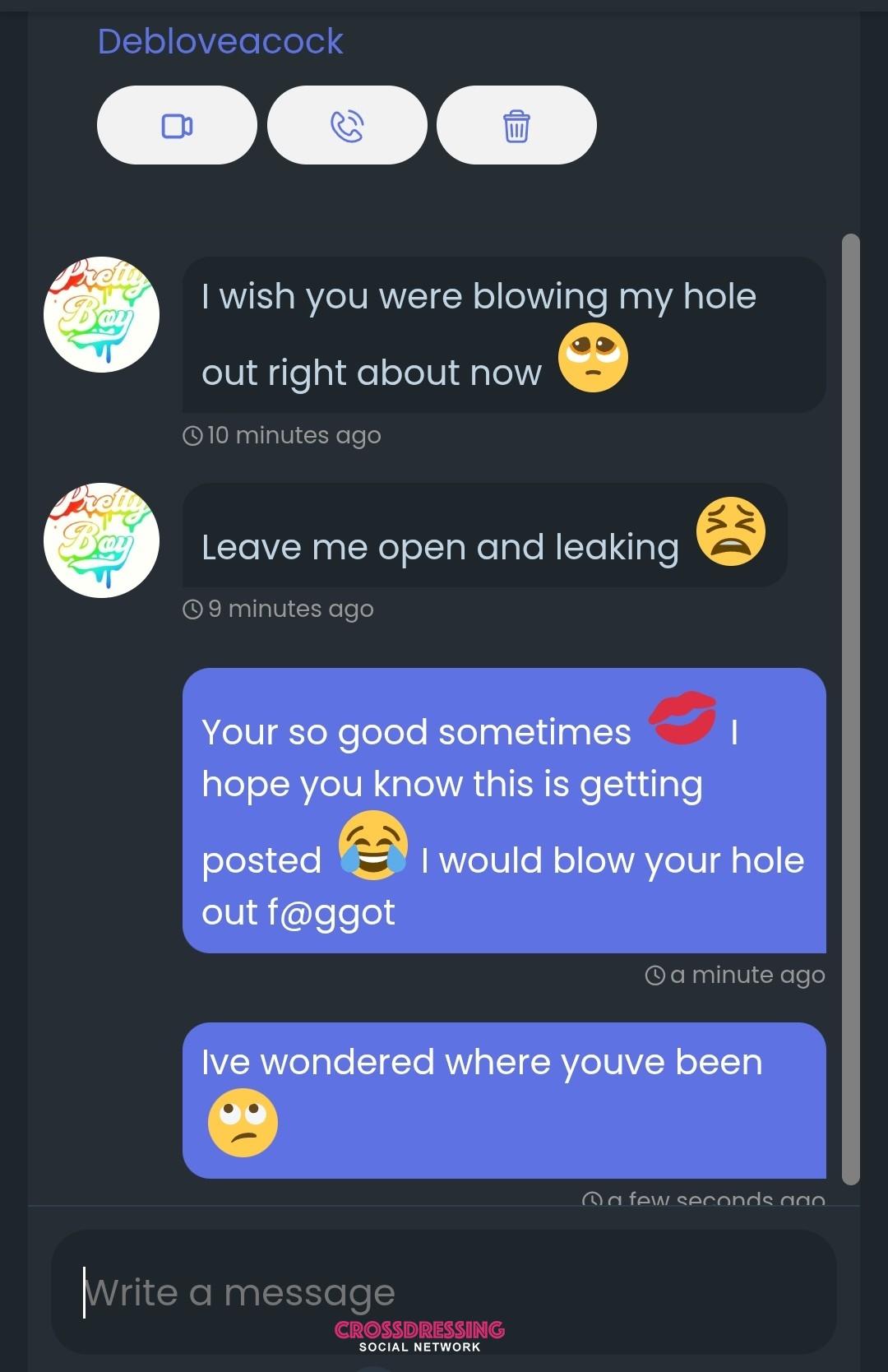Open the sender's avatar on the 10 minutes ago message
The image size is (888, 1372).
pyautogui.click(x=101, y=314)
